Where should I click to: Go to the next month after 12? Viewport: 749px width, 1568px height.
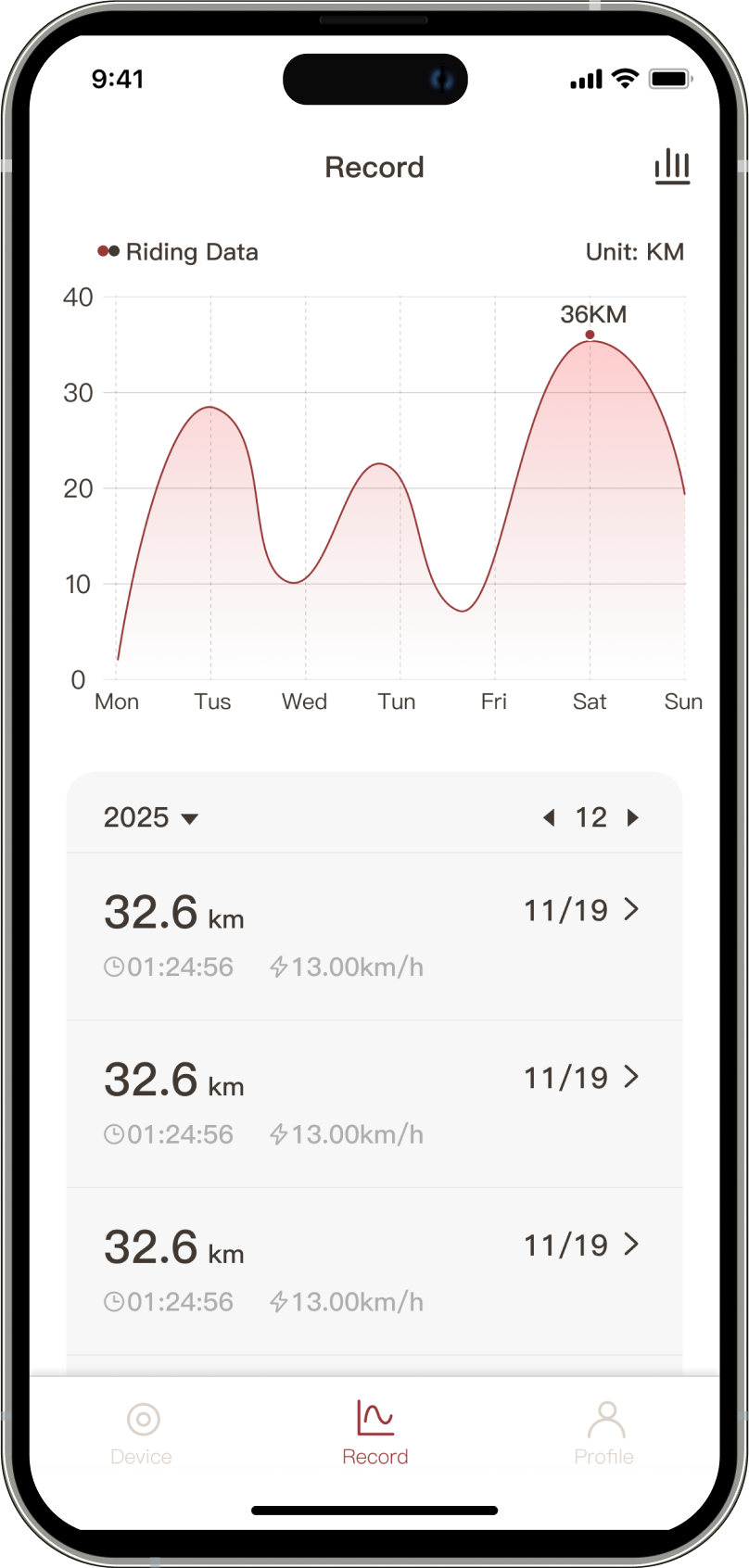[633, 817]
